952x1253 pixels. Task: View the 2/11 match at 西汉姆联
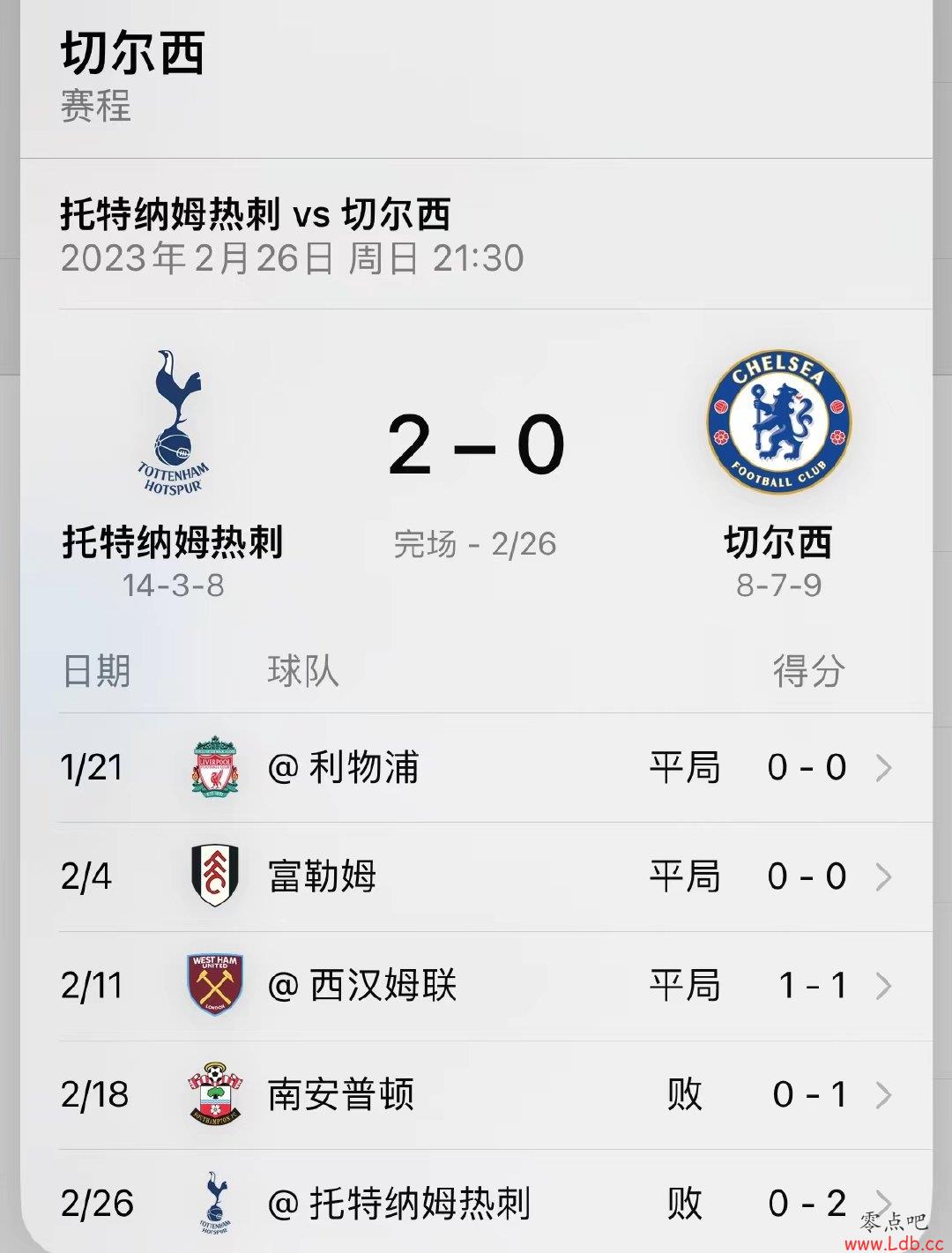point(476,986)
